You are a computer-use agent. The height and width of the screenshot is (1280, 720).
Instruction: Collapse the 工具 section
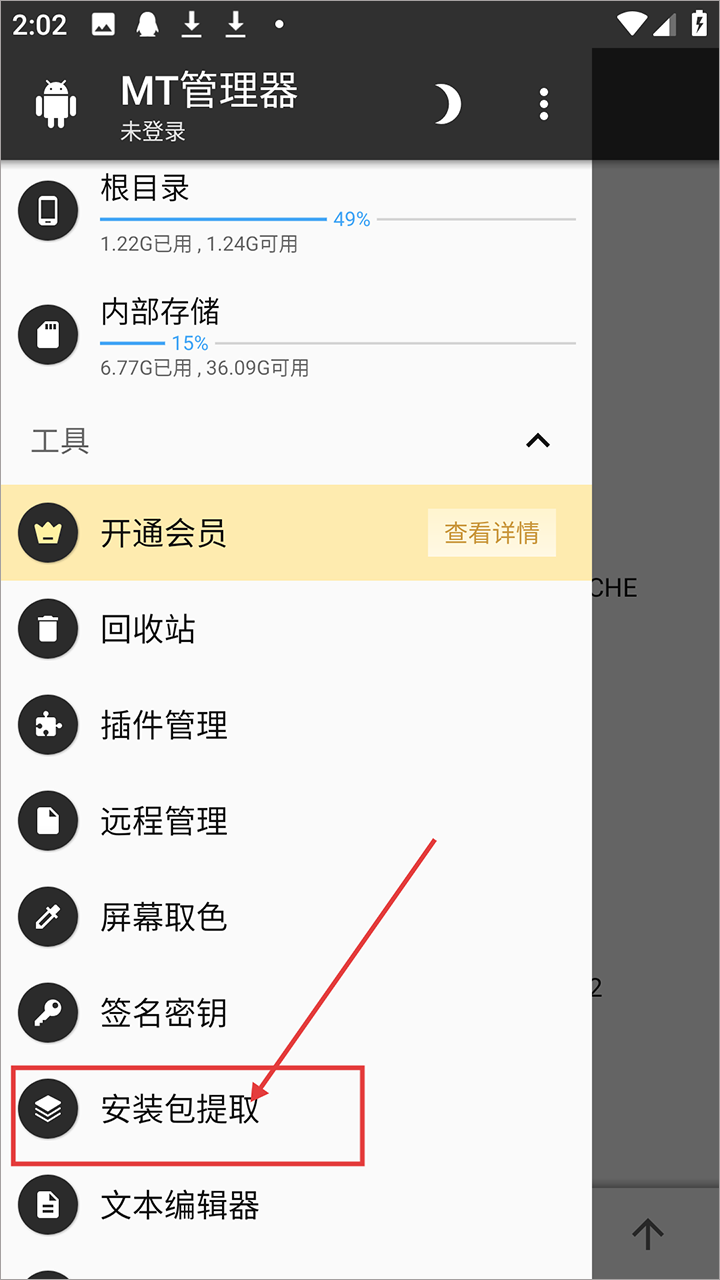tap(538, 440)
